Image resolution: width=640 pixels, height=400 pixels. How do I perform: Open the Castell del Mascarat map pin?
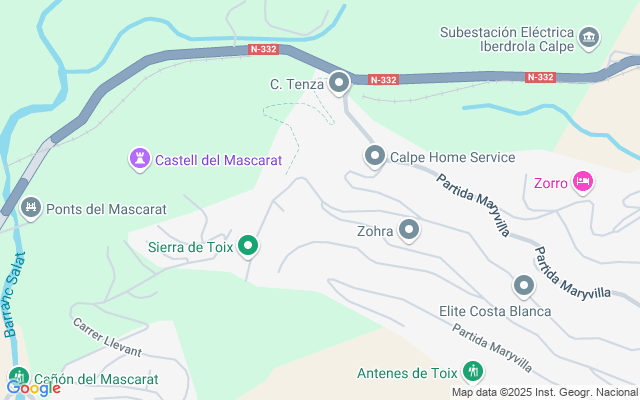pyautogui.click(x=141, y=159)
